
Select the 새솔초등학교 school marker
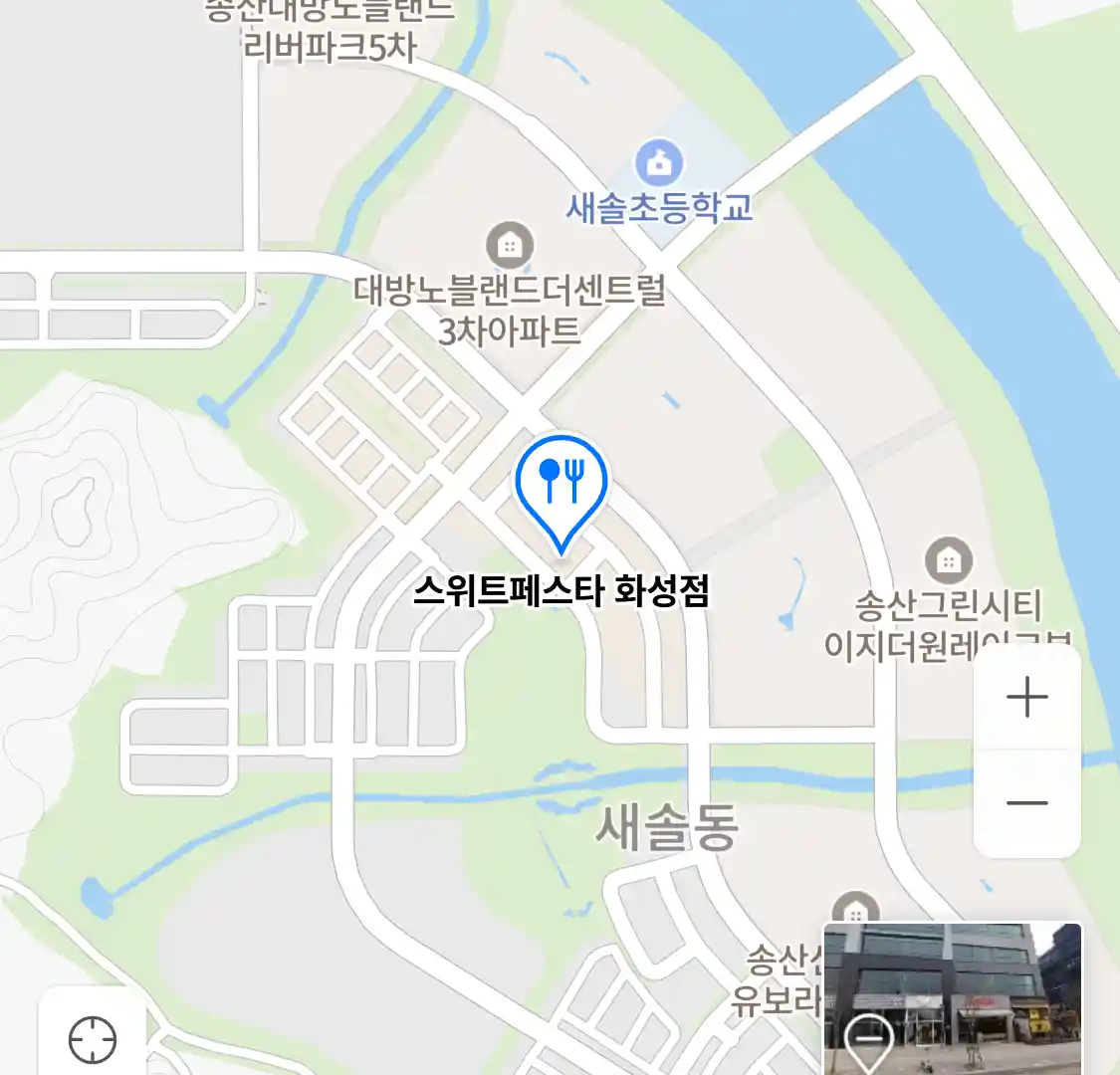pos(659,161)
